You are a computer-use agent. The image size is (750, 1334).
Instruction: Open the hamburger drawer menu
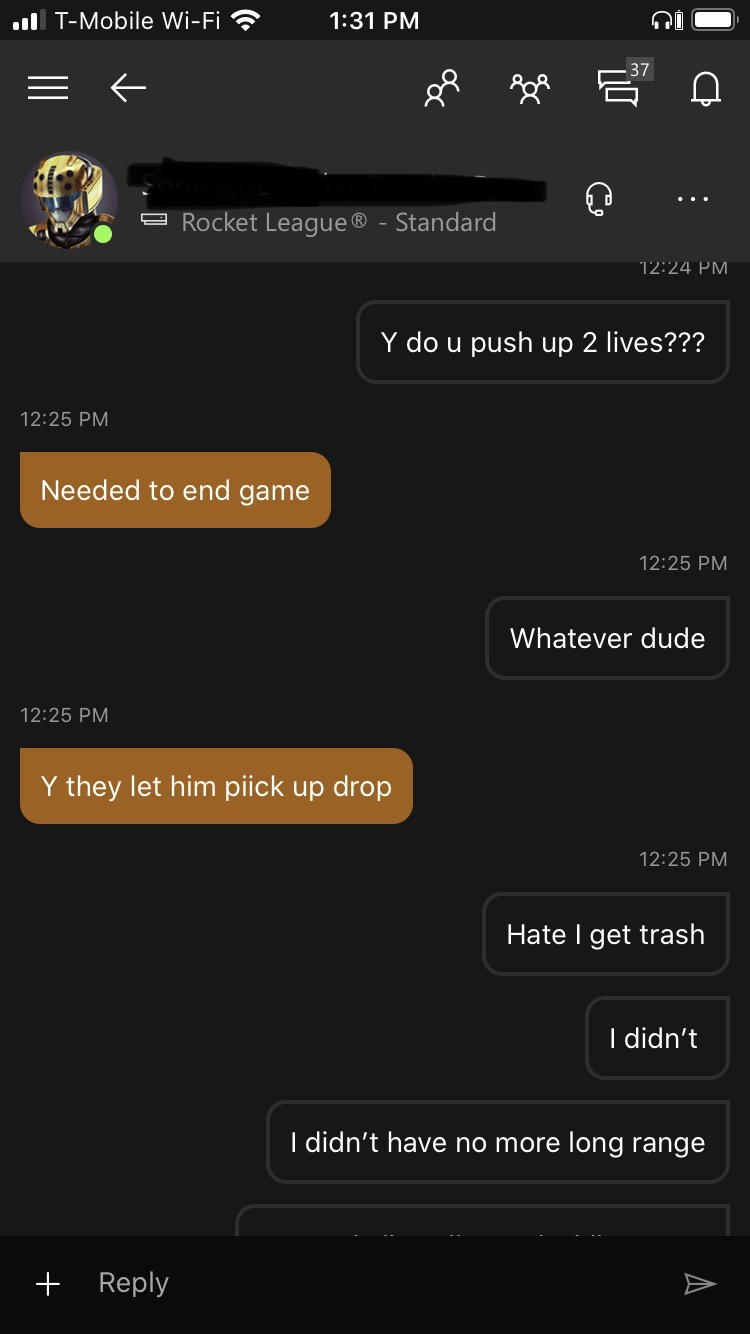[x=48, y=89]
